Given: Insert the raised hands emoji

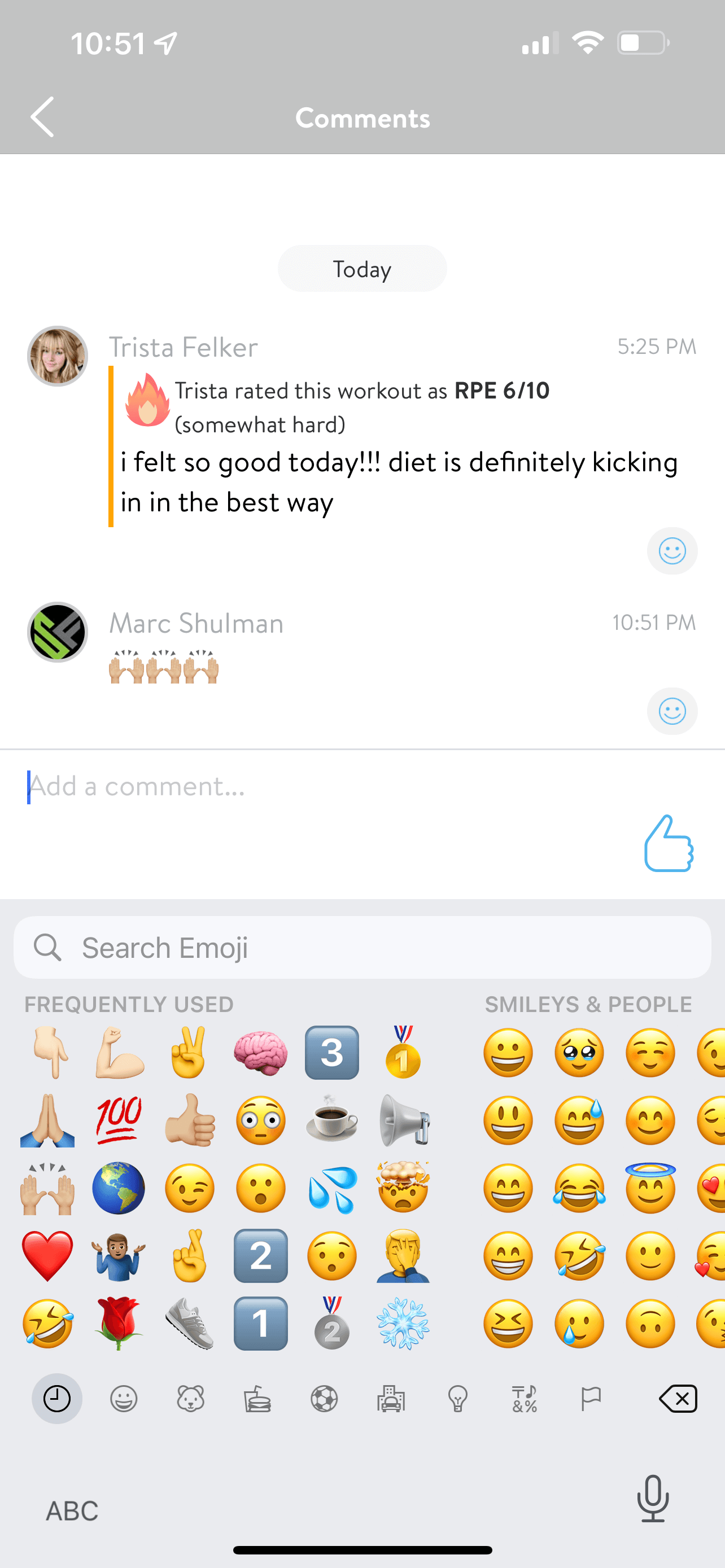Looking at the screenshot, I should click(x=47, y=1188).
